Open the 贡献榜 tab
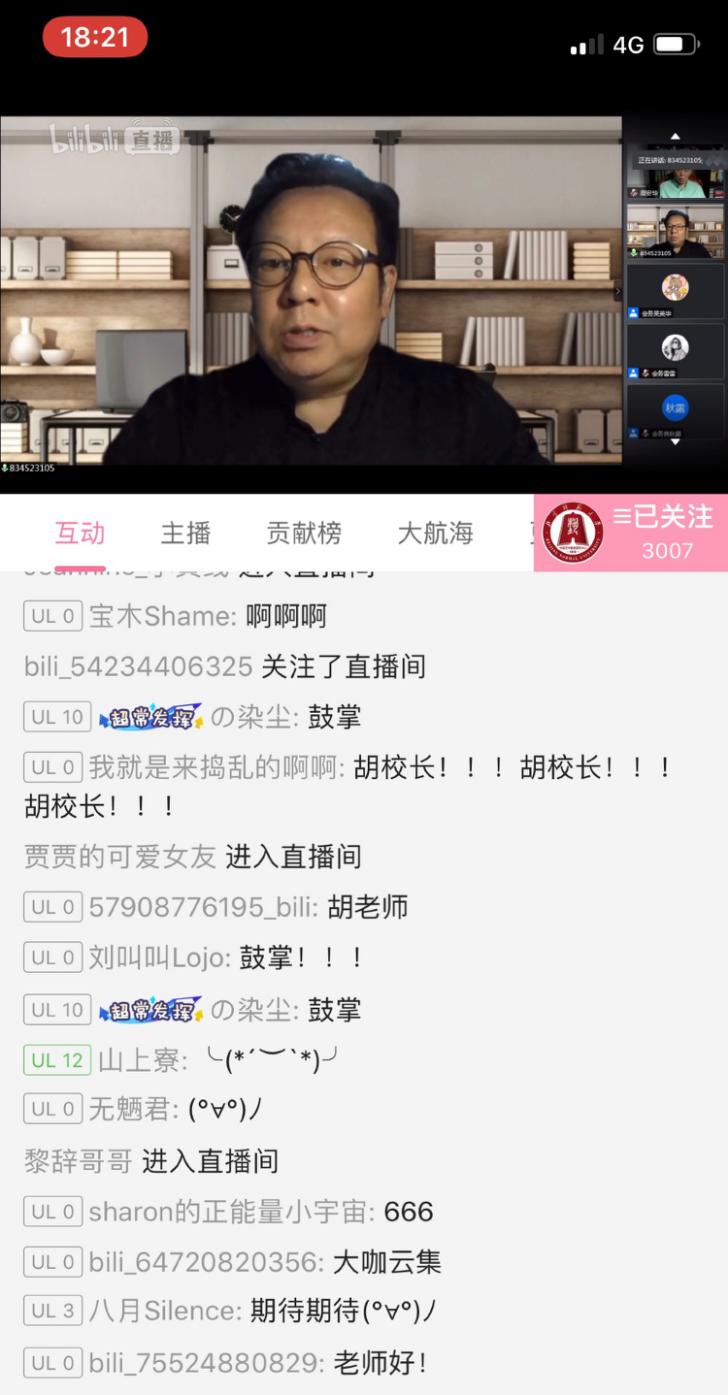The width and height of the screenshot is (728, 1395). pos(304,533)
